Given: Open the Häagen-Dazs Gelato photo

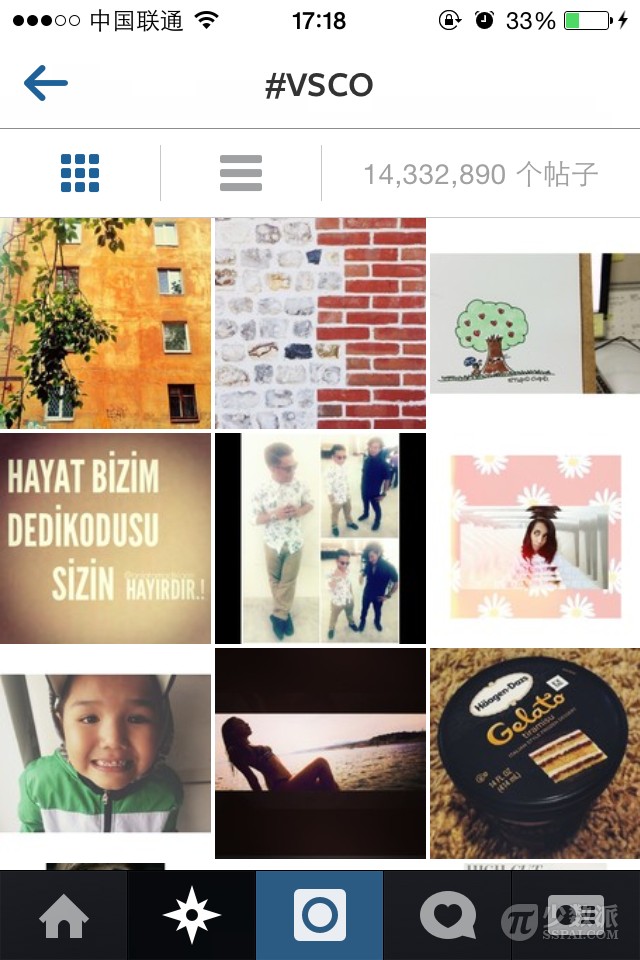Looking at the screenshot, I should pos(535,753).
